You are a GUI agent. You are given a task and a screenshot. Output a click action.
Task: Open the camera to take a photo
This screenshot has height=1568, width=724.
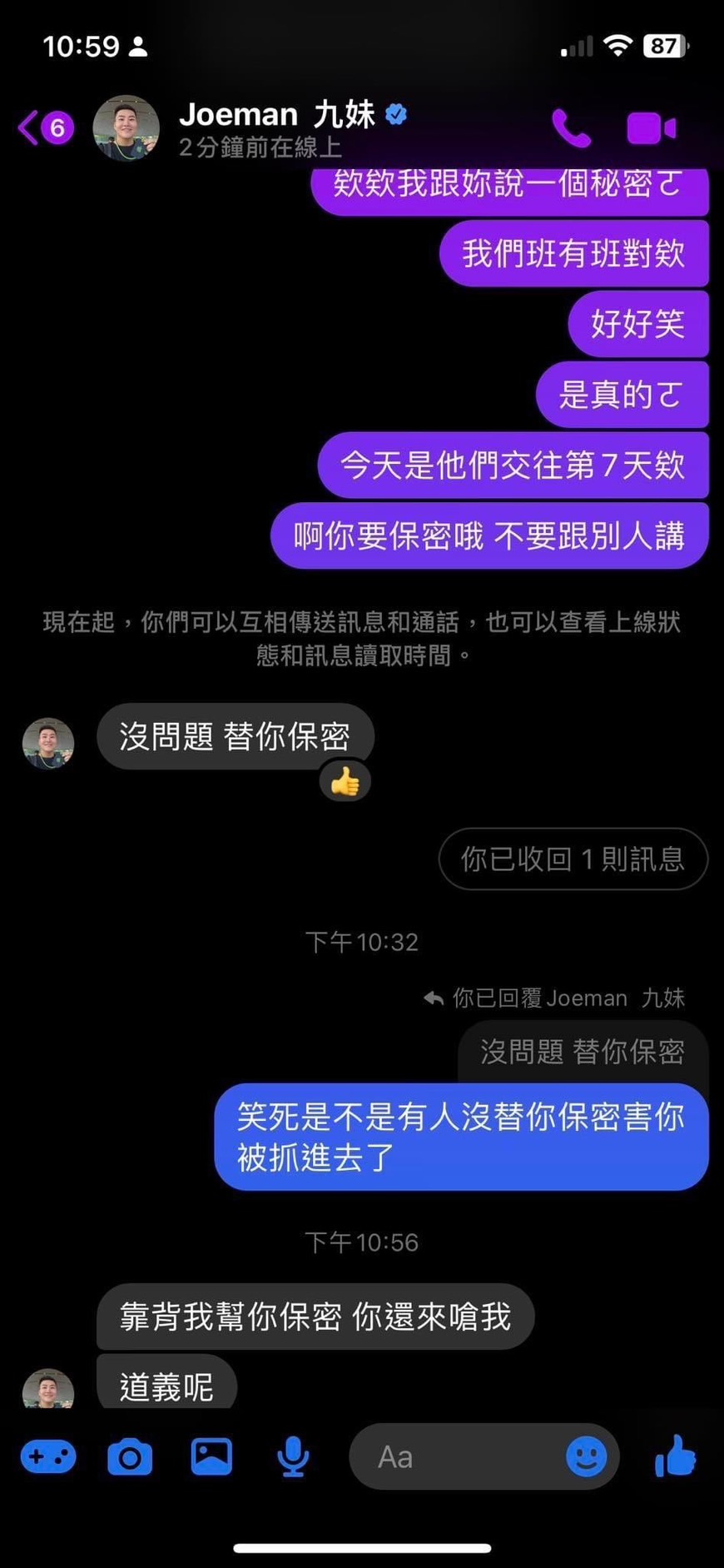130,1456
